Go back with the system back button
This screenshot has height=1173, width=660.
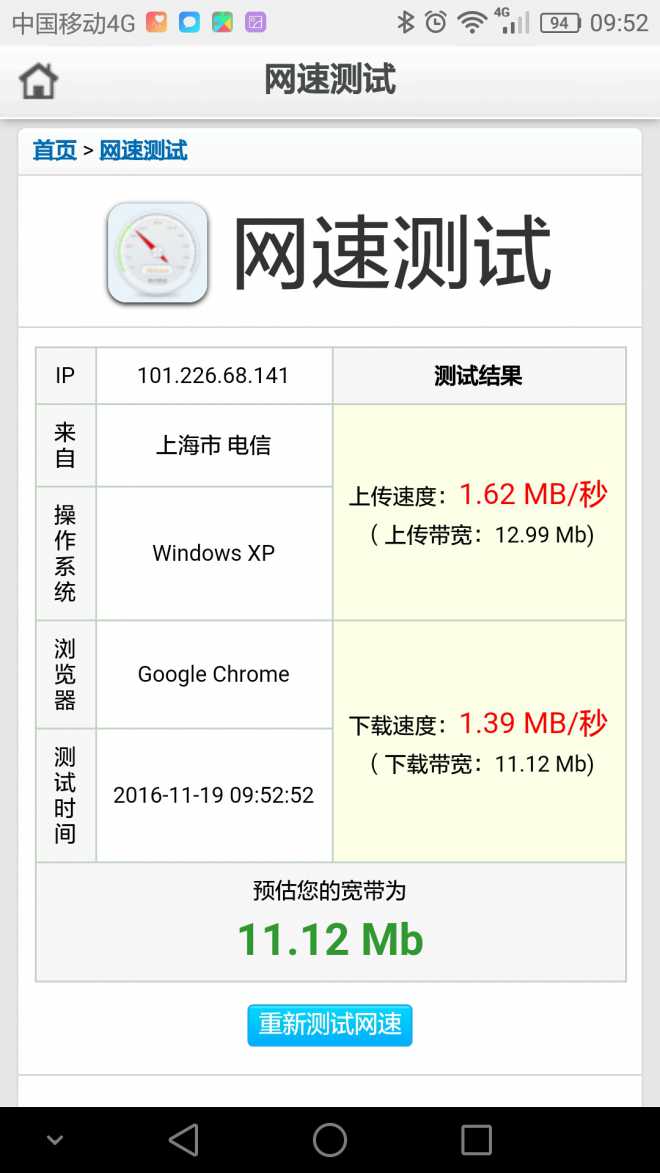tap(184, 1140)
